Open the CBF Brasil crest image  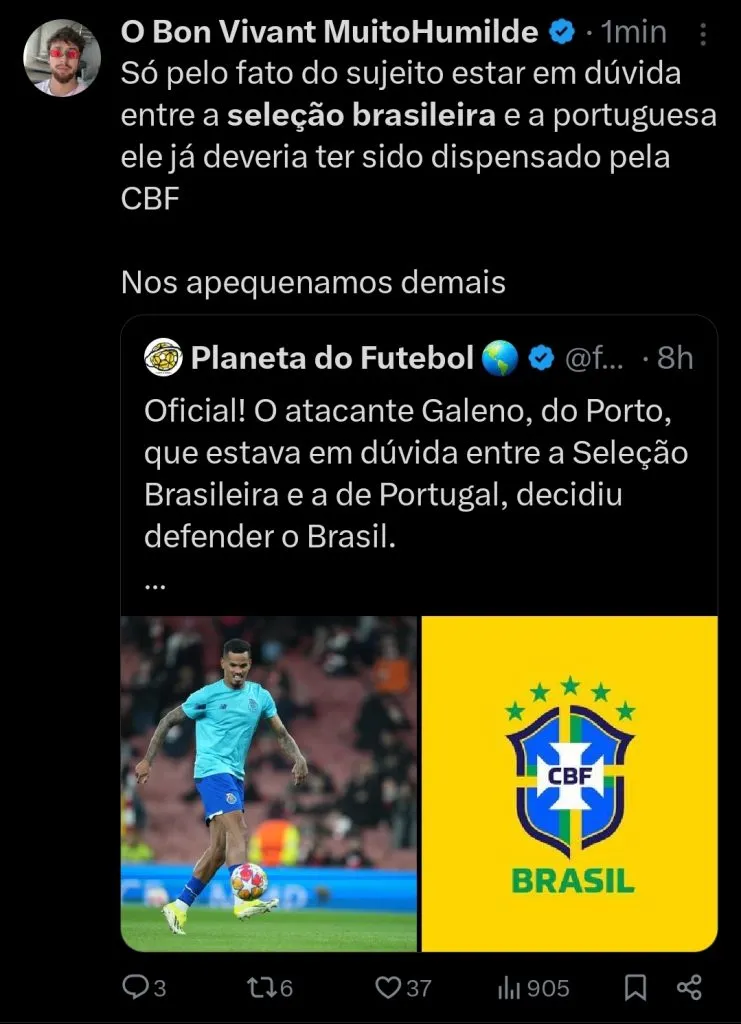[x=570, y=783]
